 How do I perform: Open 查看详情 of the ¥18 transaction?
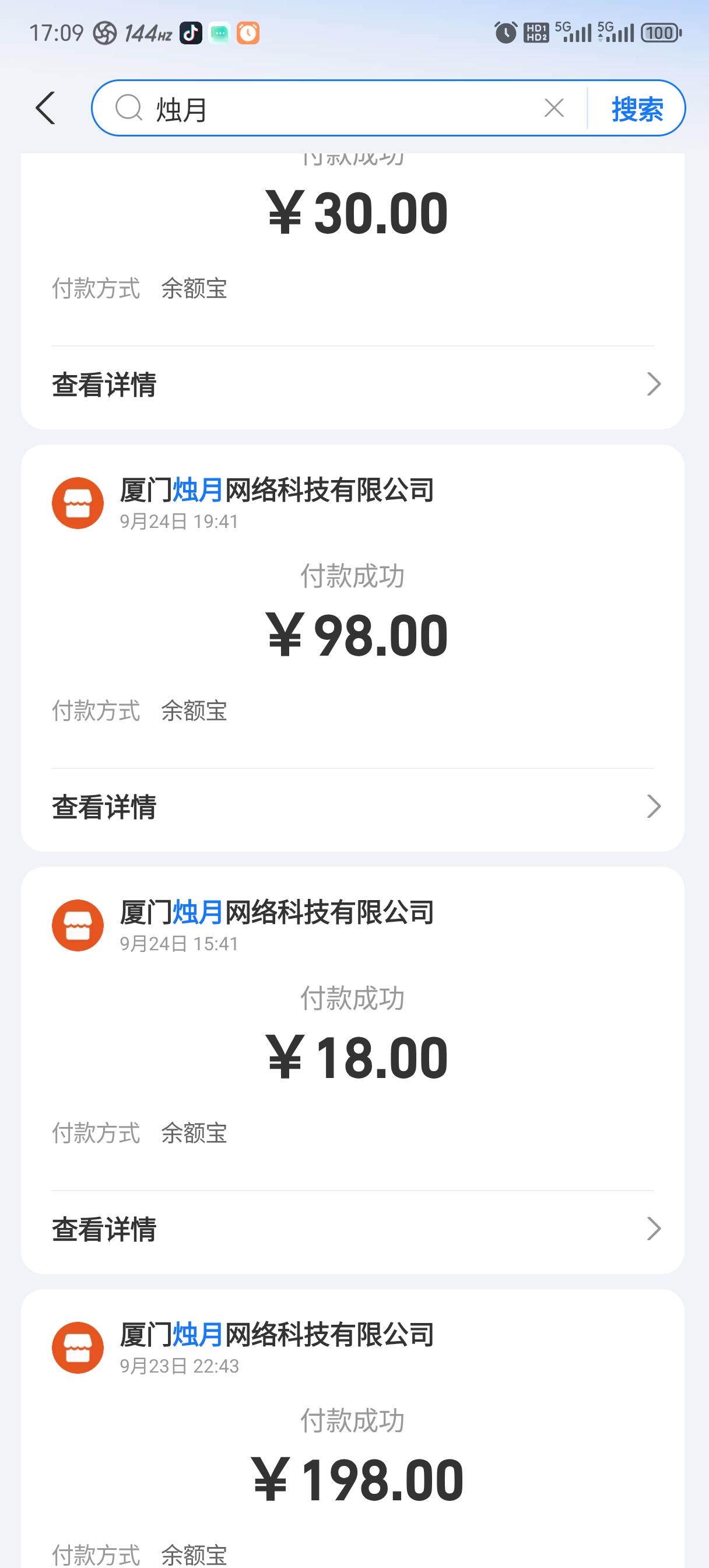[105, 1230]
